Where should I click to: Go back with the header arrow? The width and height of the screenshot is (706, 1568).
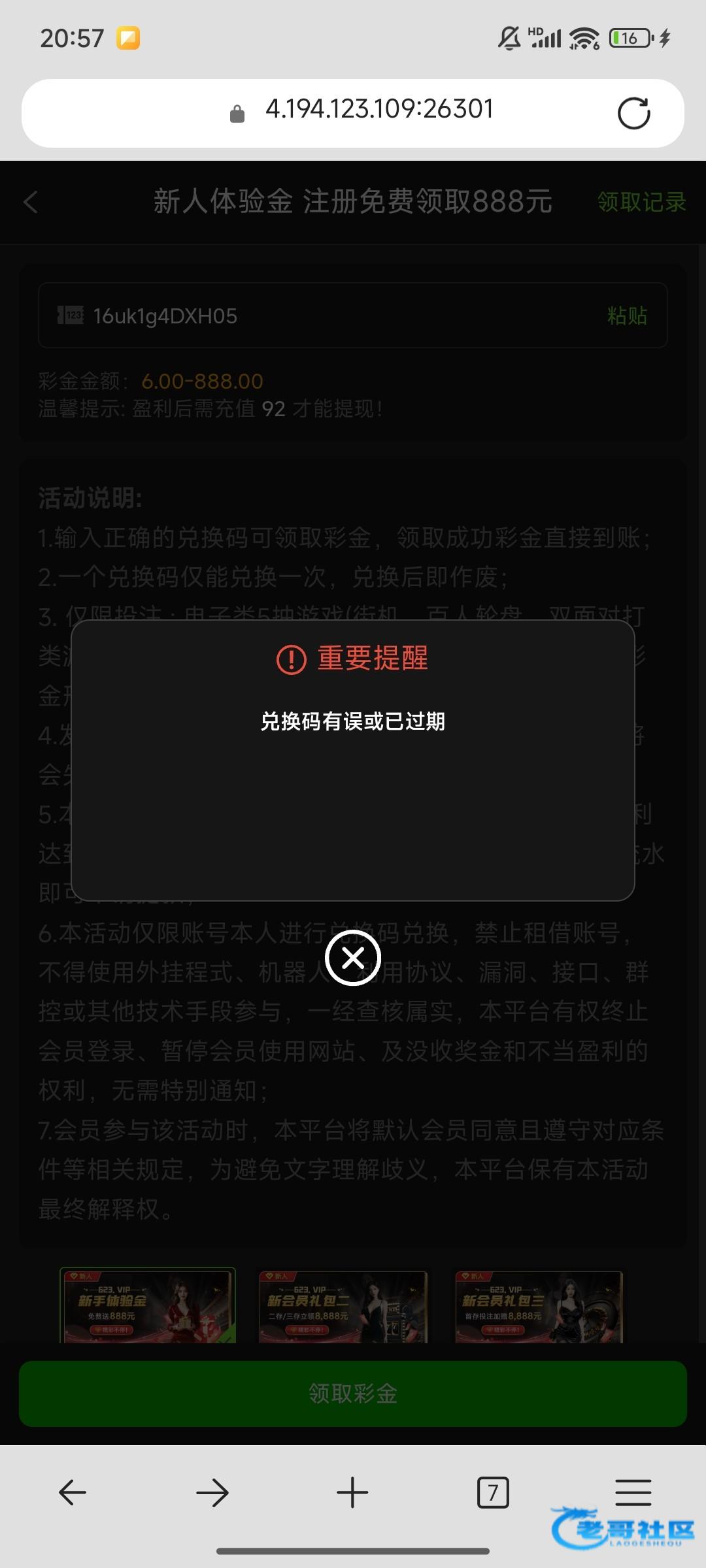(31, 202)
